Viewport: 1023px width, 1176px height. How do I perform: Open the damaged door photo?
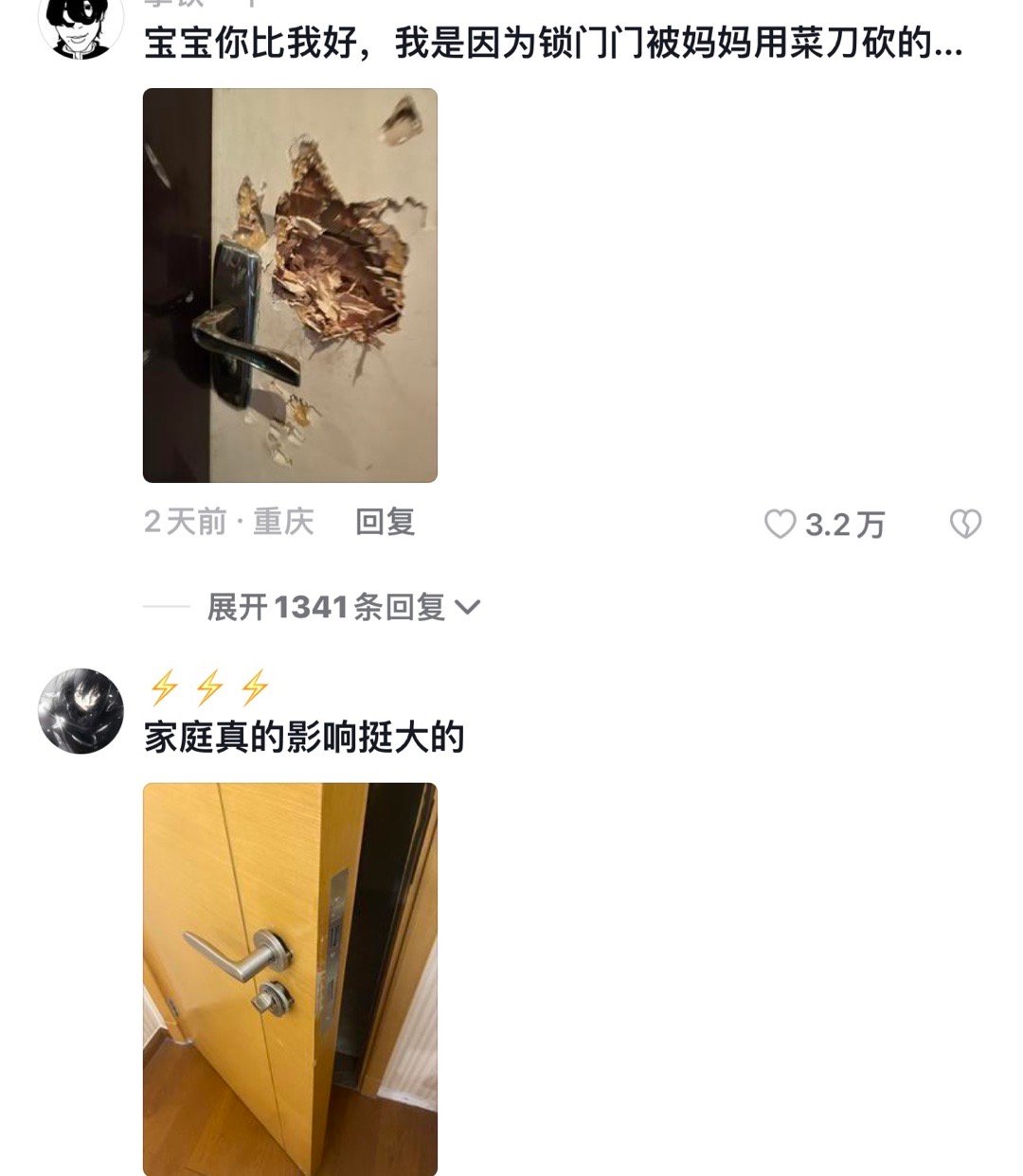(290, 285)
